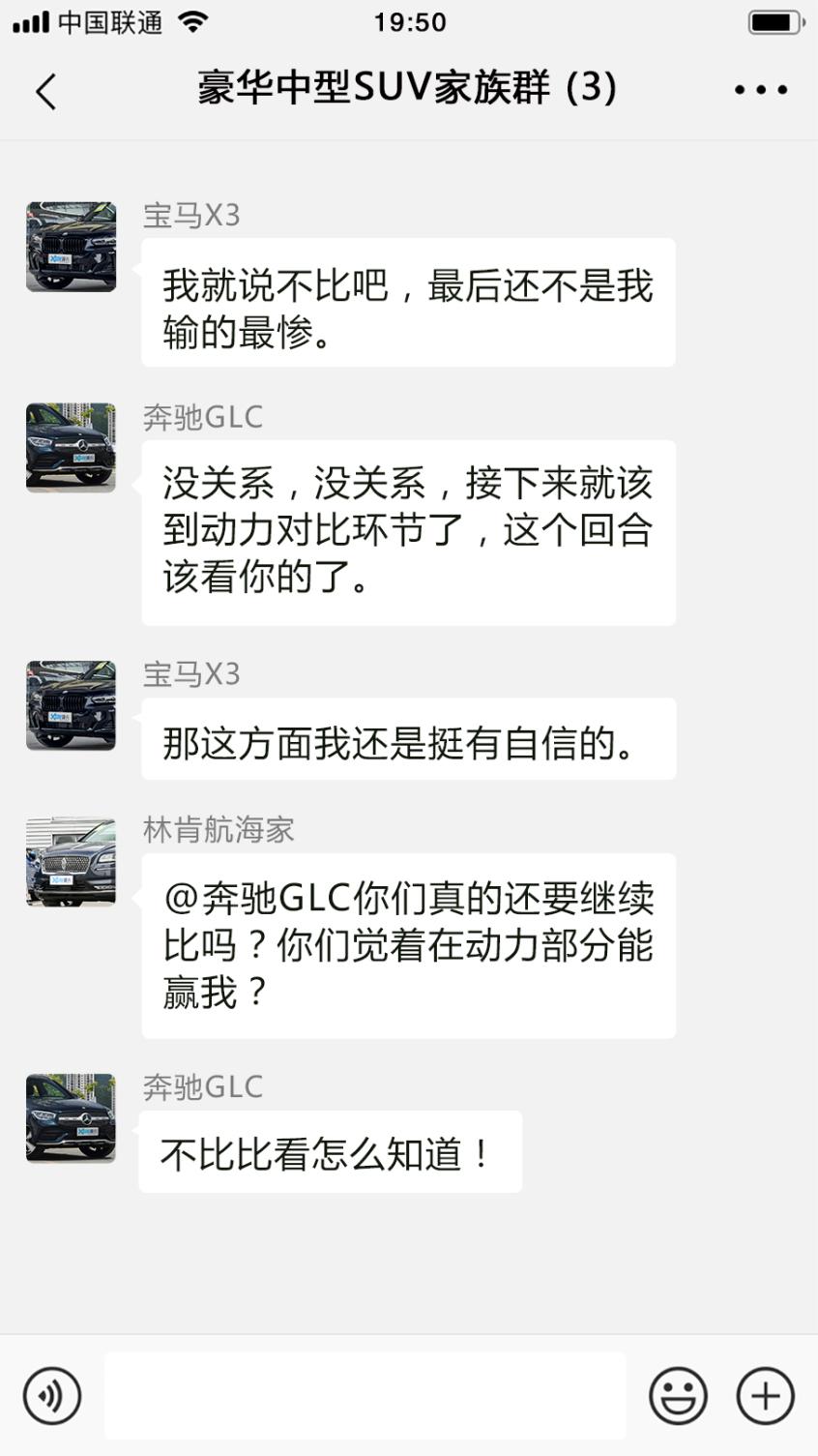The width and height of the screenshot is (818, 1456).
Task: Open 宝马X3's profile avatar
Action: tap(70, 247)
